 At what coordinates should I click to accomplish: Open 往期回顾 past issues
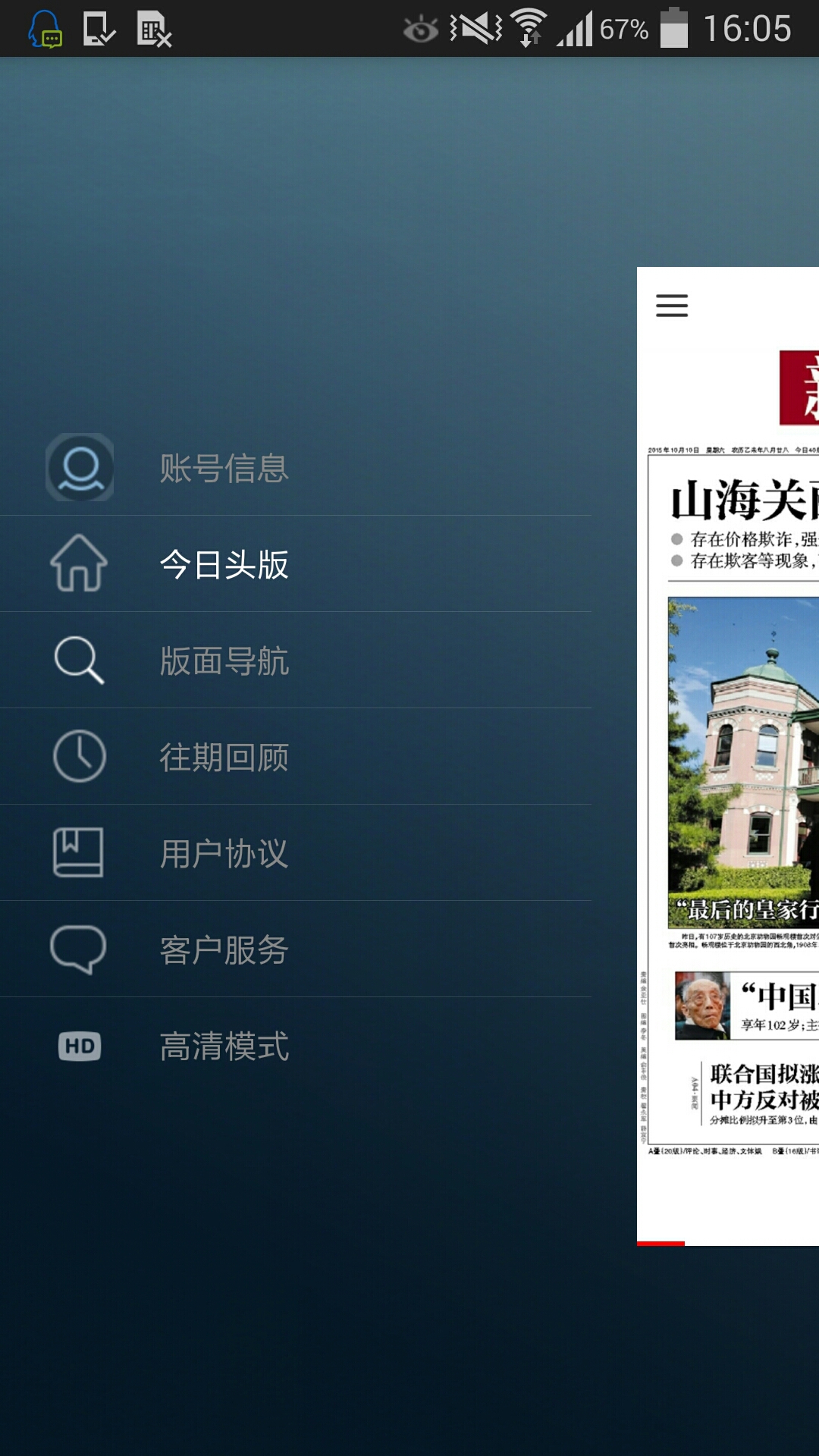(224, 757)
